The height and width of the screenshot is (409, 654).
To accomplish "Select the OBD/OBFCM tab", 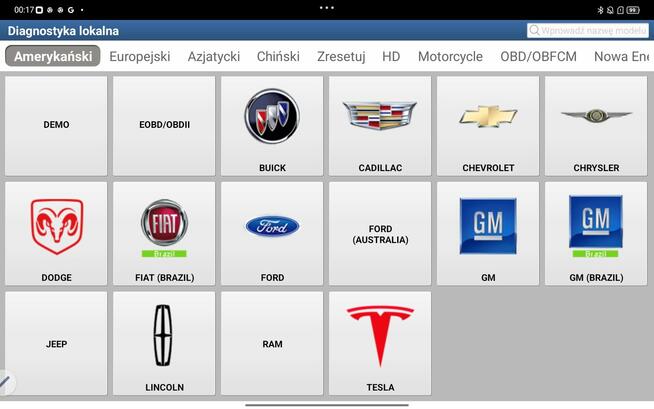I will pyautogui.click(x=538, y=56).
